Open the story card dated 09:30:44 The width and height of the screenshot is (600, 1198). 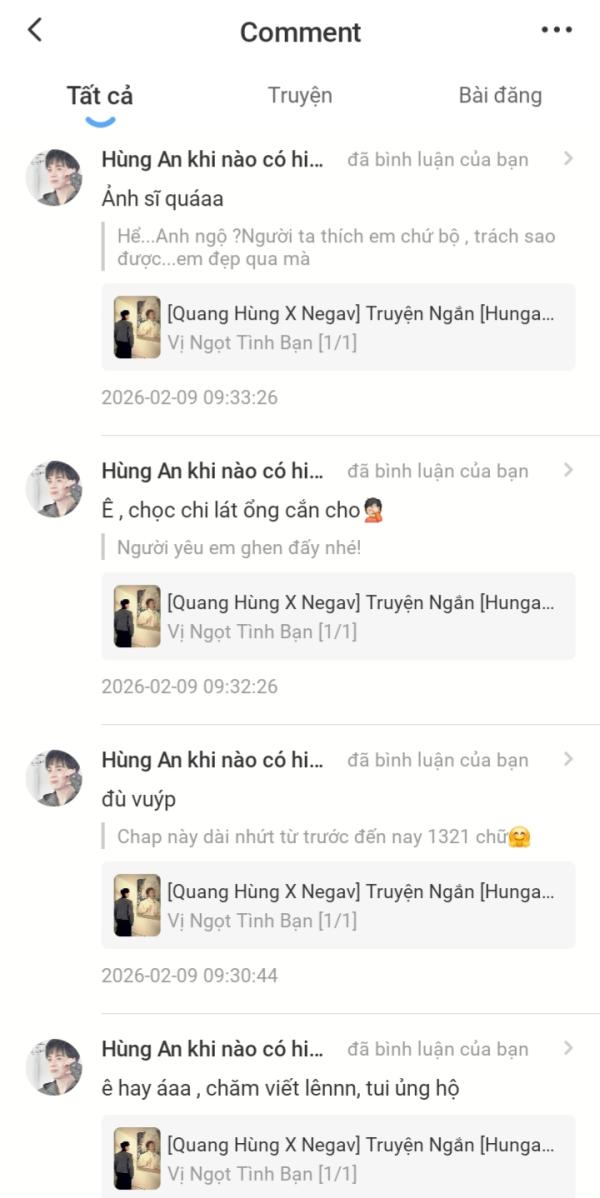pos(339,905)
